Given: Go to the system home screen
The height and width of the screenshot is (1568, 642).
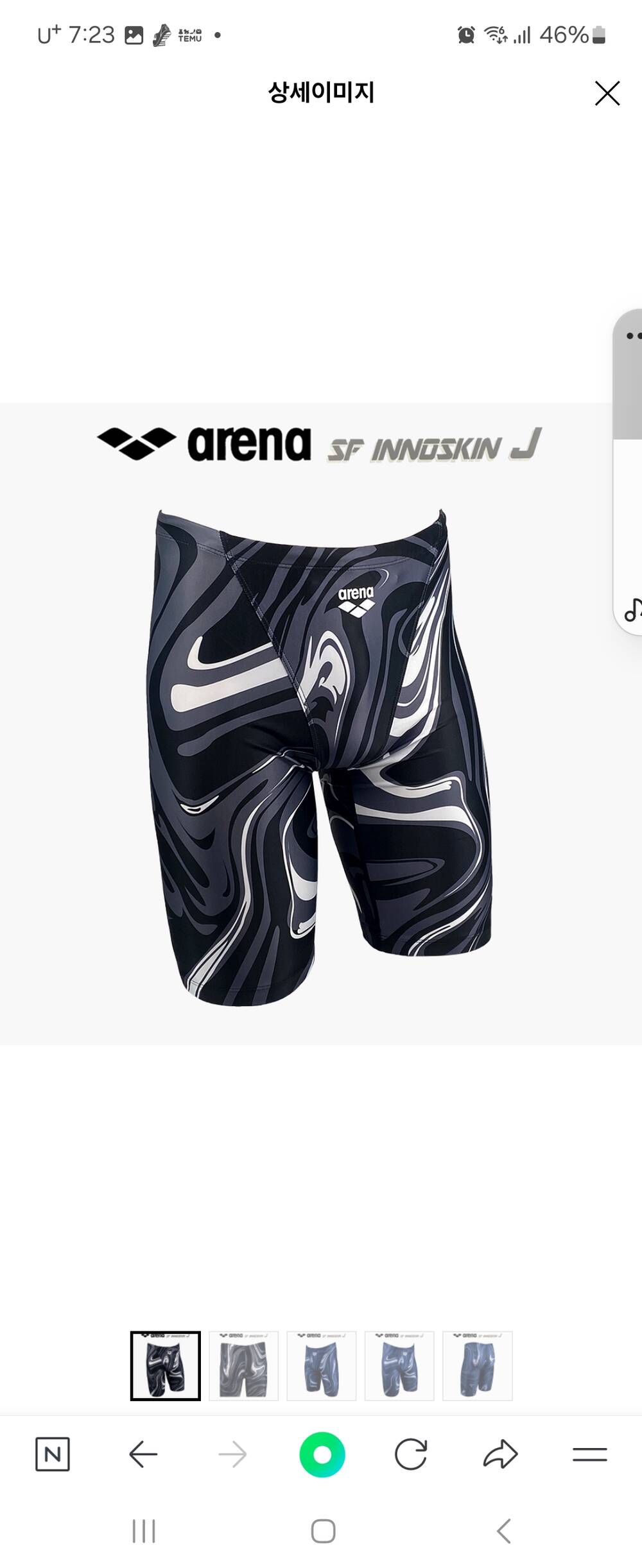Looking at the screenshot, I should click(x=323, y=1531).
